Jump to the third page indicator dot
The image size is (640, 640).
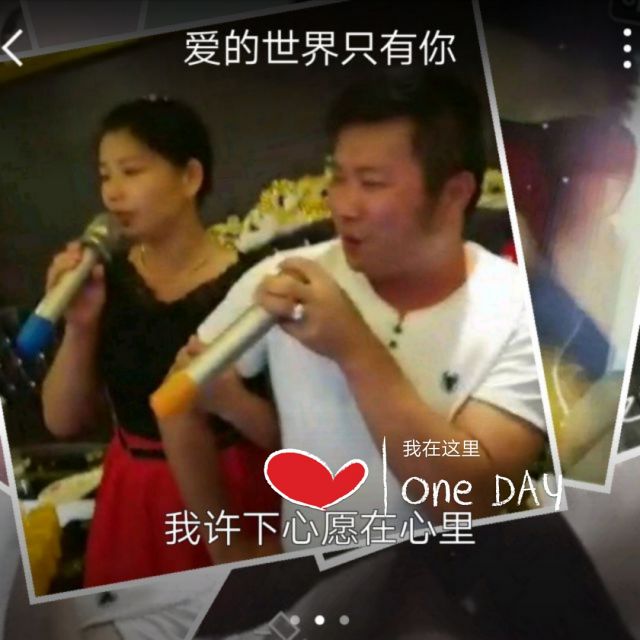(344, 620)
